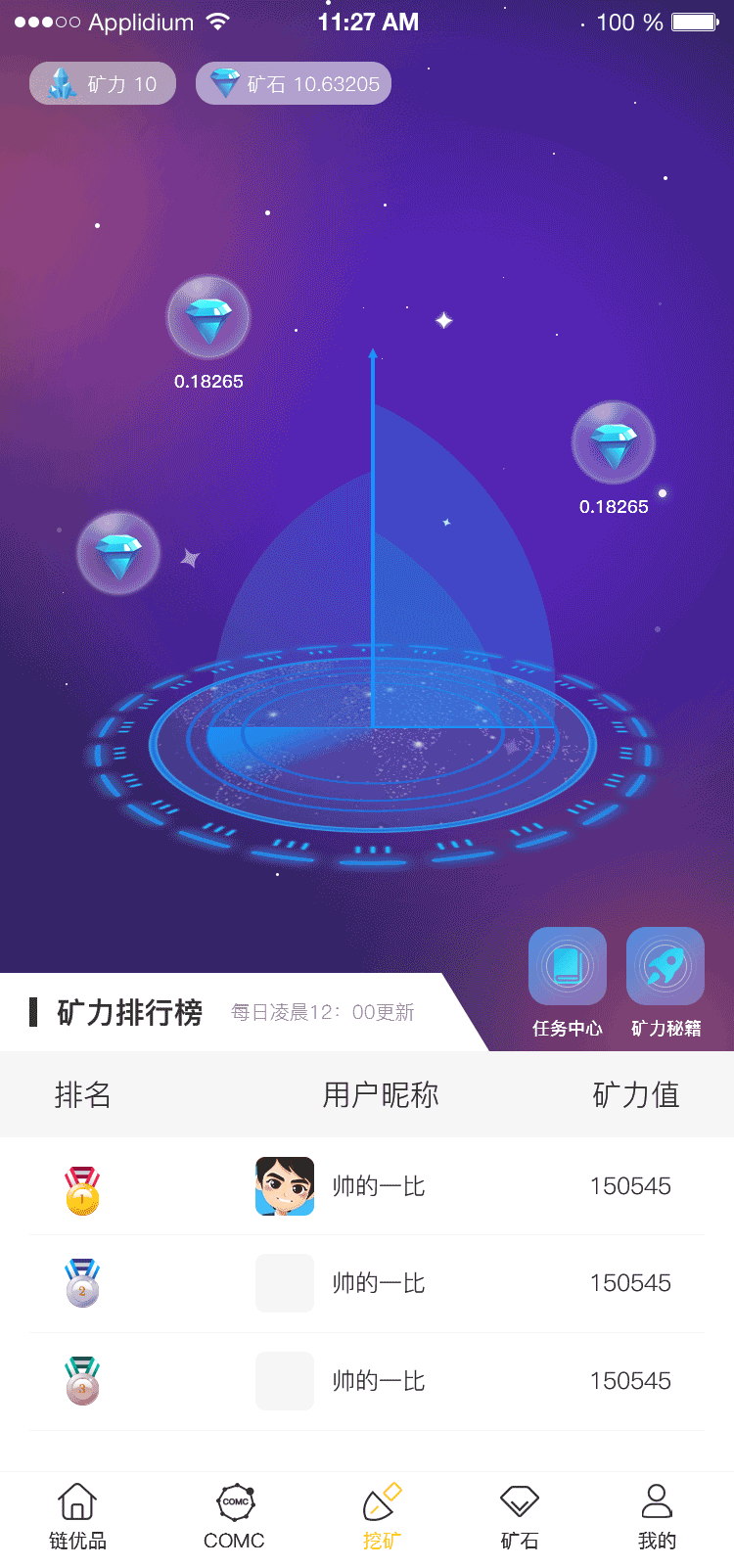734x1568 pixels.
Task: Open the 矿石 10.63205 balance badge
Action: point(293,83)
